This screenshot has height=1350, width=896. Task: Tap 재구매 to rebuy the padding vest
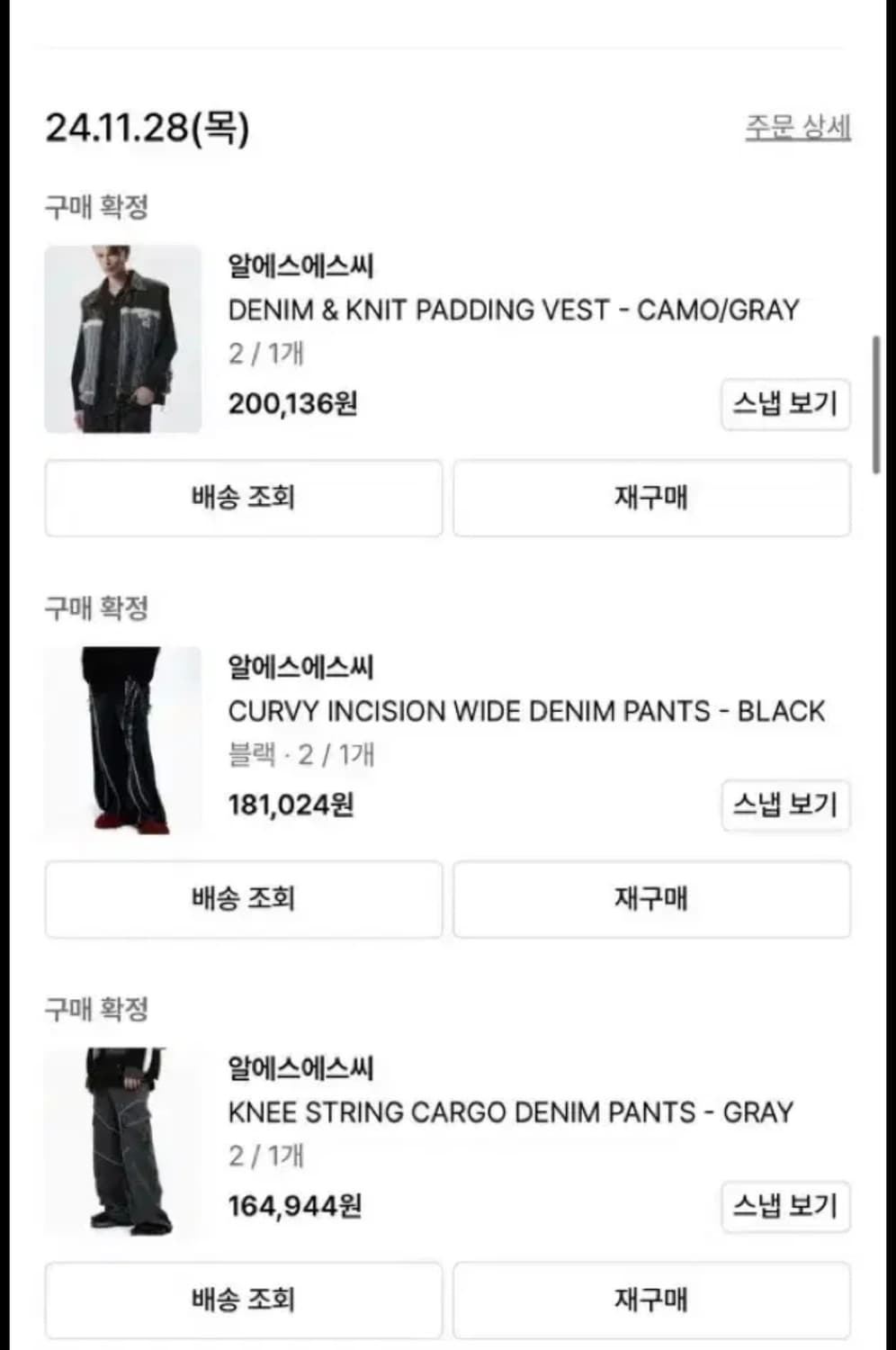coord(651,499)
